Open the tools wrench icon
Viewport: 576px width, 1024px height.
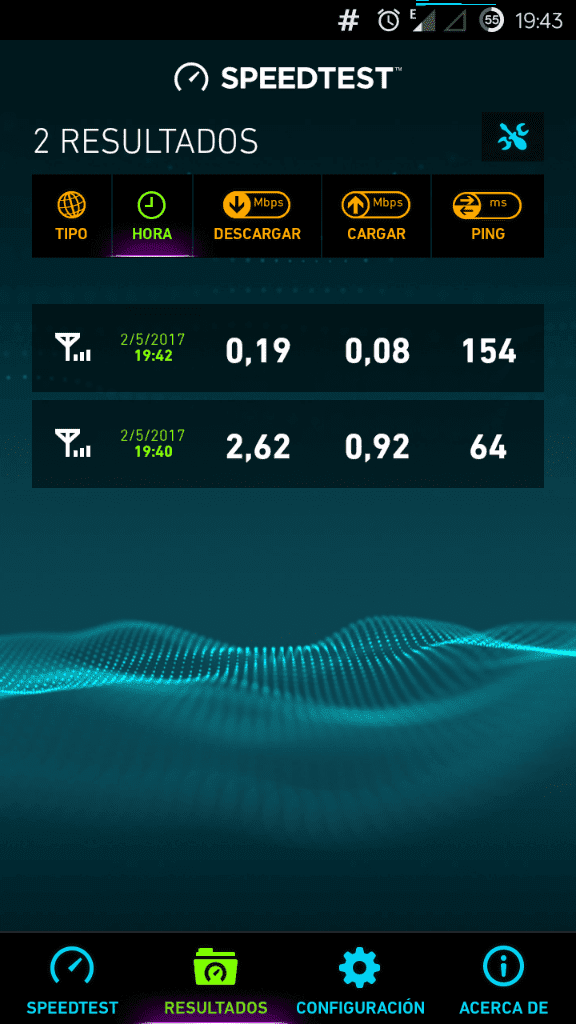coord(513,136)
